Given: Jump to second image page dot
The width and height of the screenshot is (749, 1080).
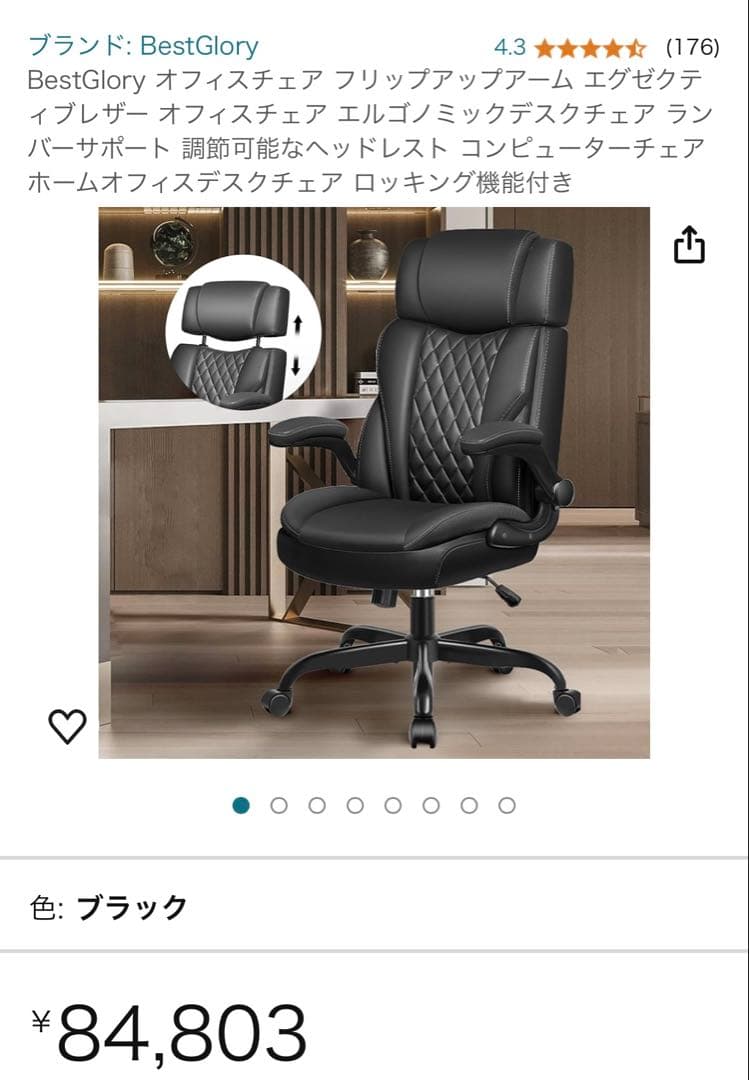Looking at the screenshot, I should click(x=279, y=805).
